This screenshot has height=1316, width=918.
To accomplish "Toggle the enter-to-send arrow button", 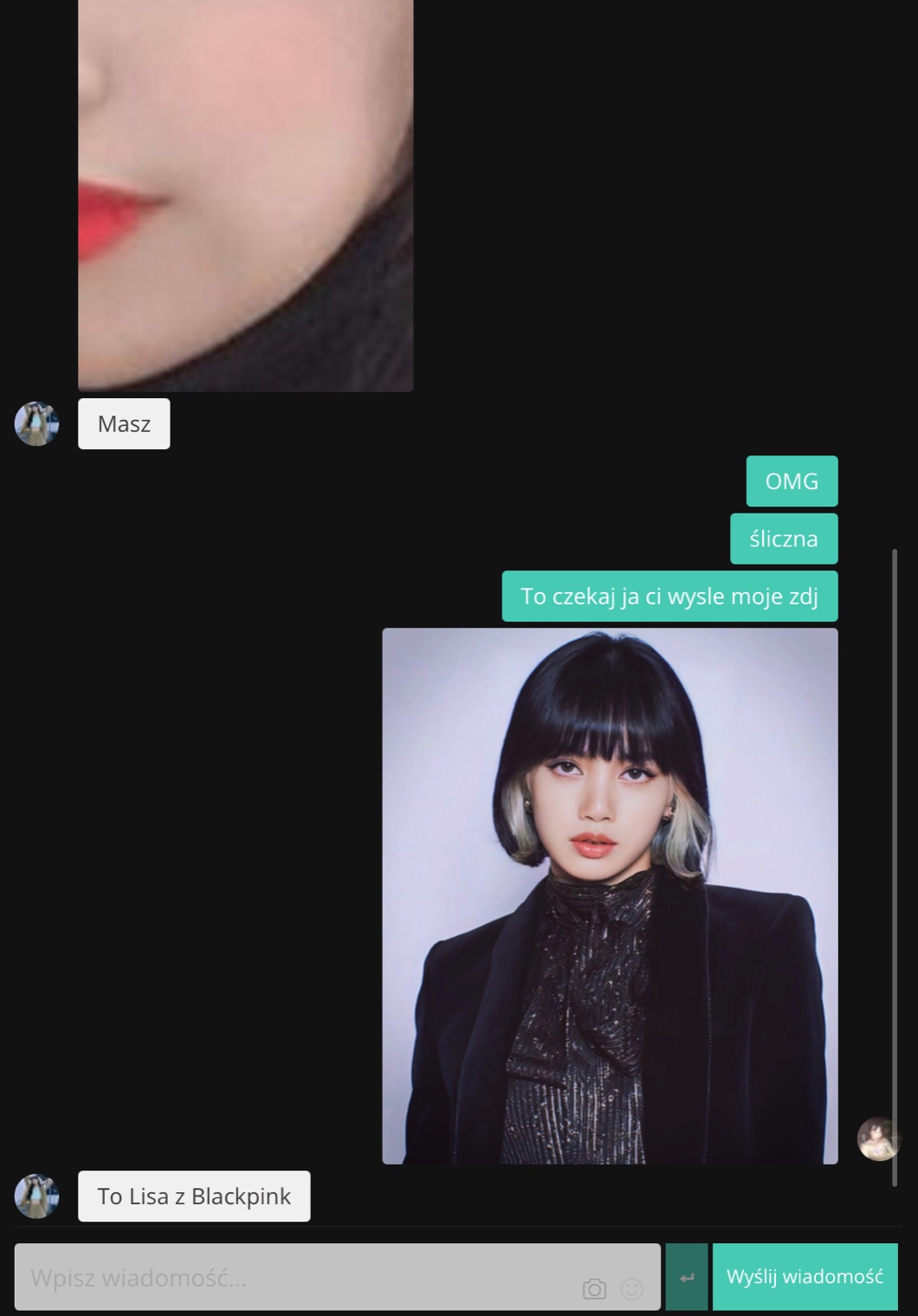I will click(x=687, y=1277).
